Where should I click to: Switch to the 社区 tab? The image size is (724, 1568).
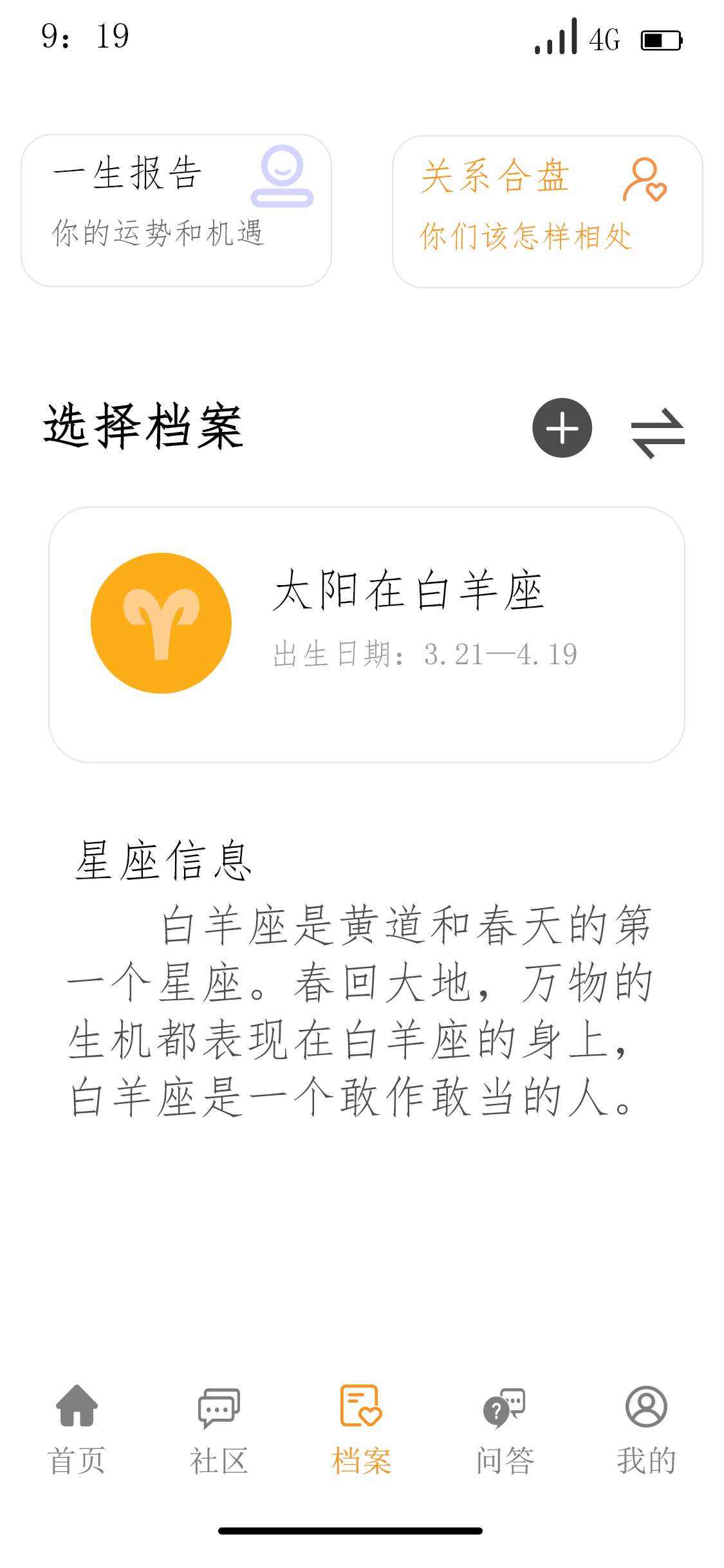219,1430
